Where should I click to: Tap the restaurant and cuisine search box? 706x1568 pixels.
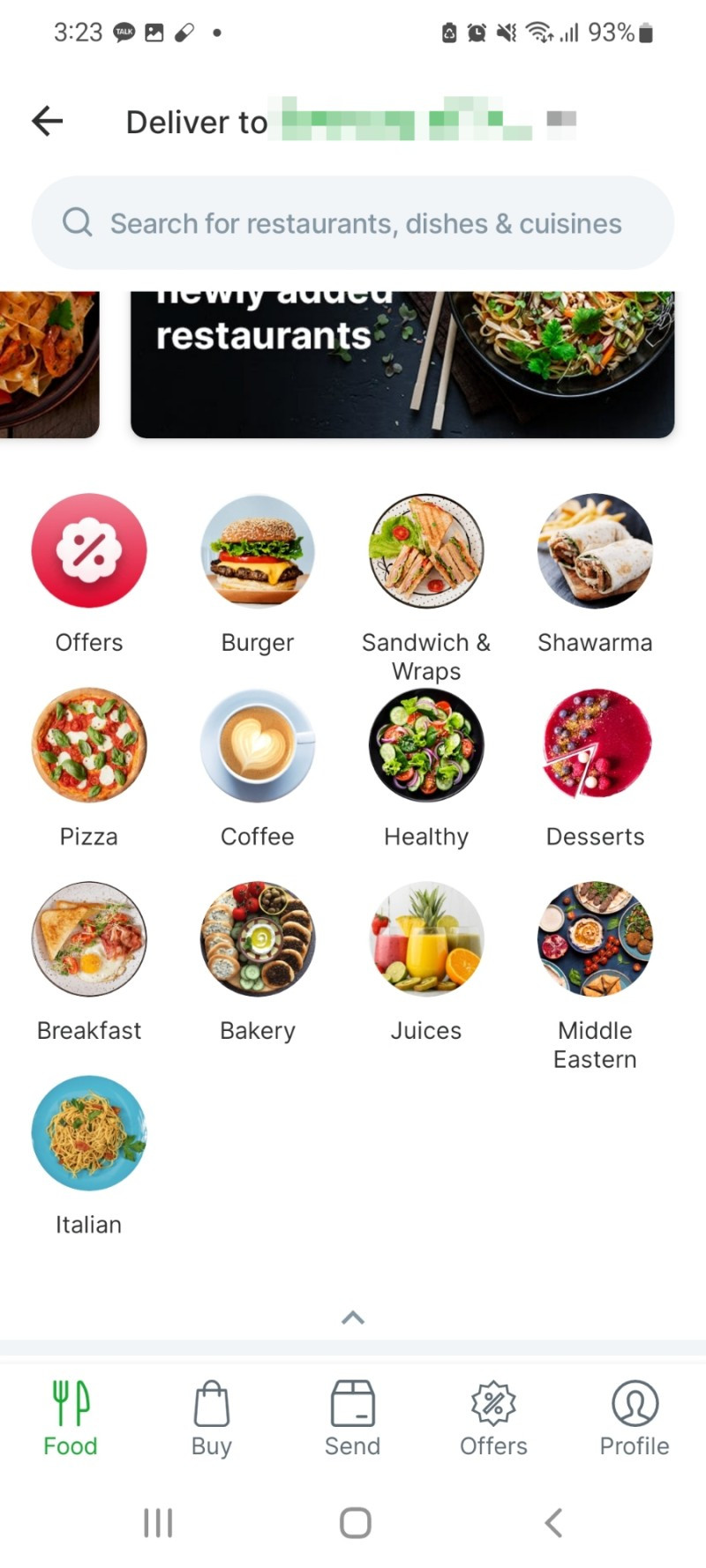[x=353, y=223]
